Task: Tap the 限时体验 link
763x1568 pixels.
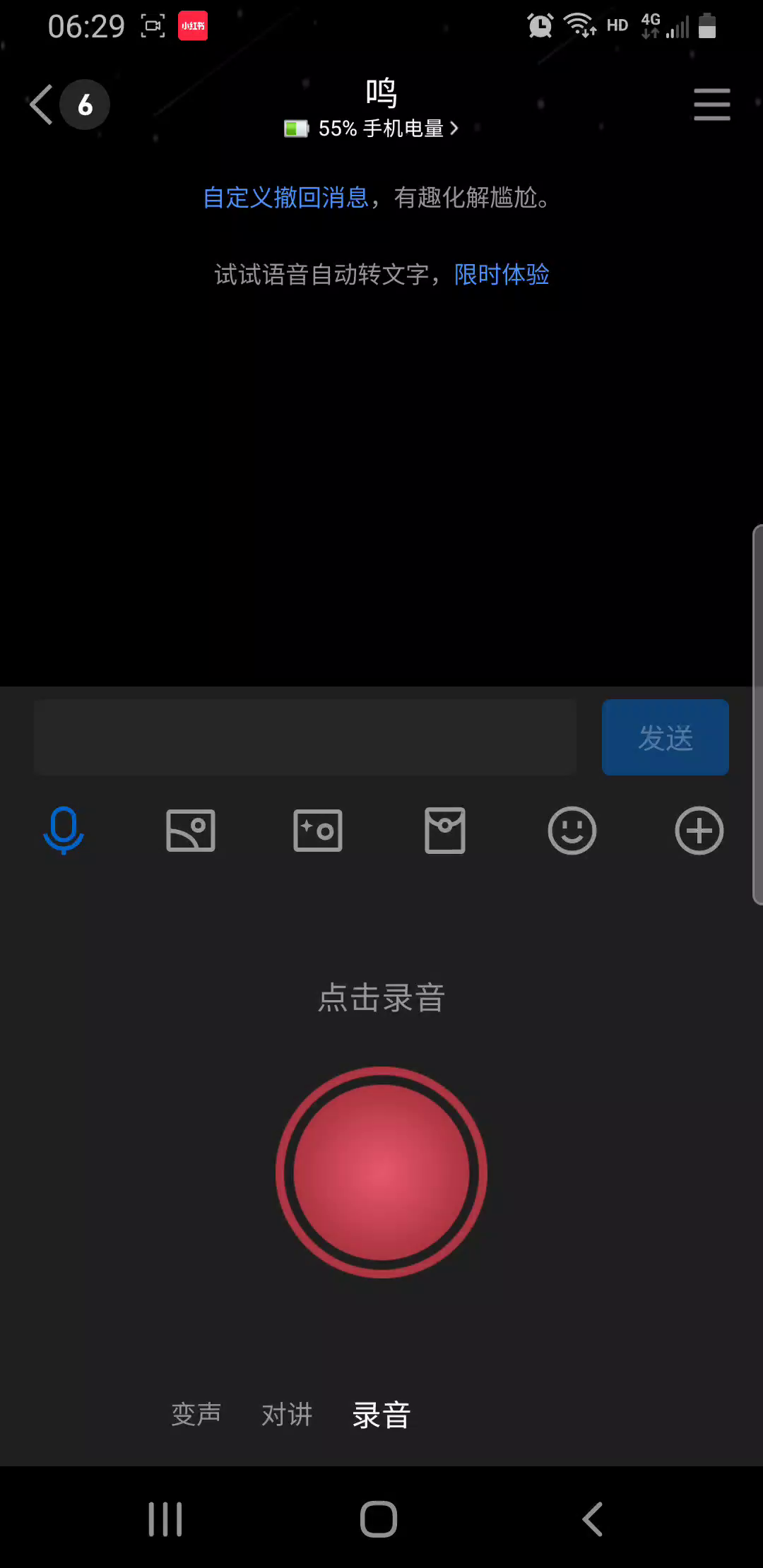Action: [502, 274]
